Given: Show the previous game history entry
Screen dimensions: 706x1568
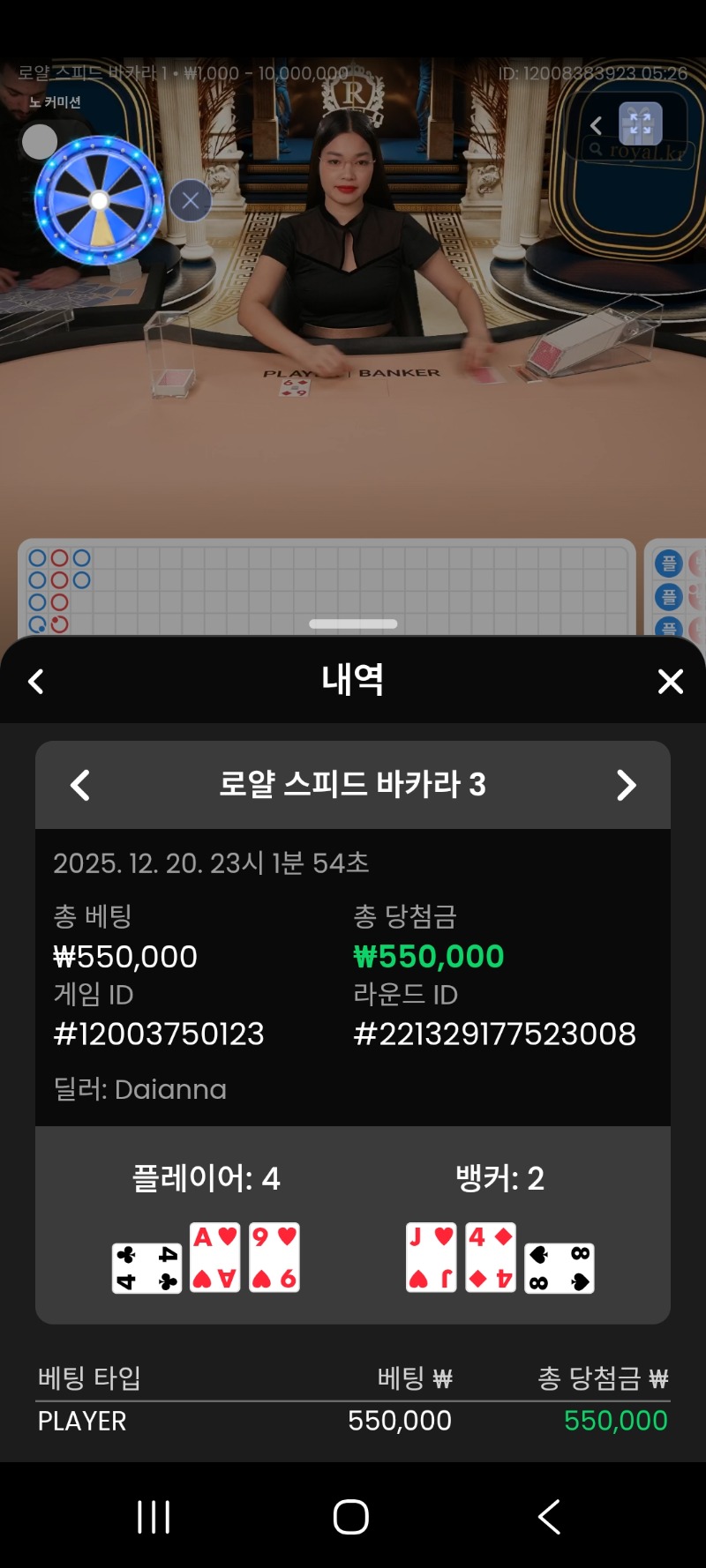Looking at the screenshot, I should coord(80,785).
